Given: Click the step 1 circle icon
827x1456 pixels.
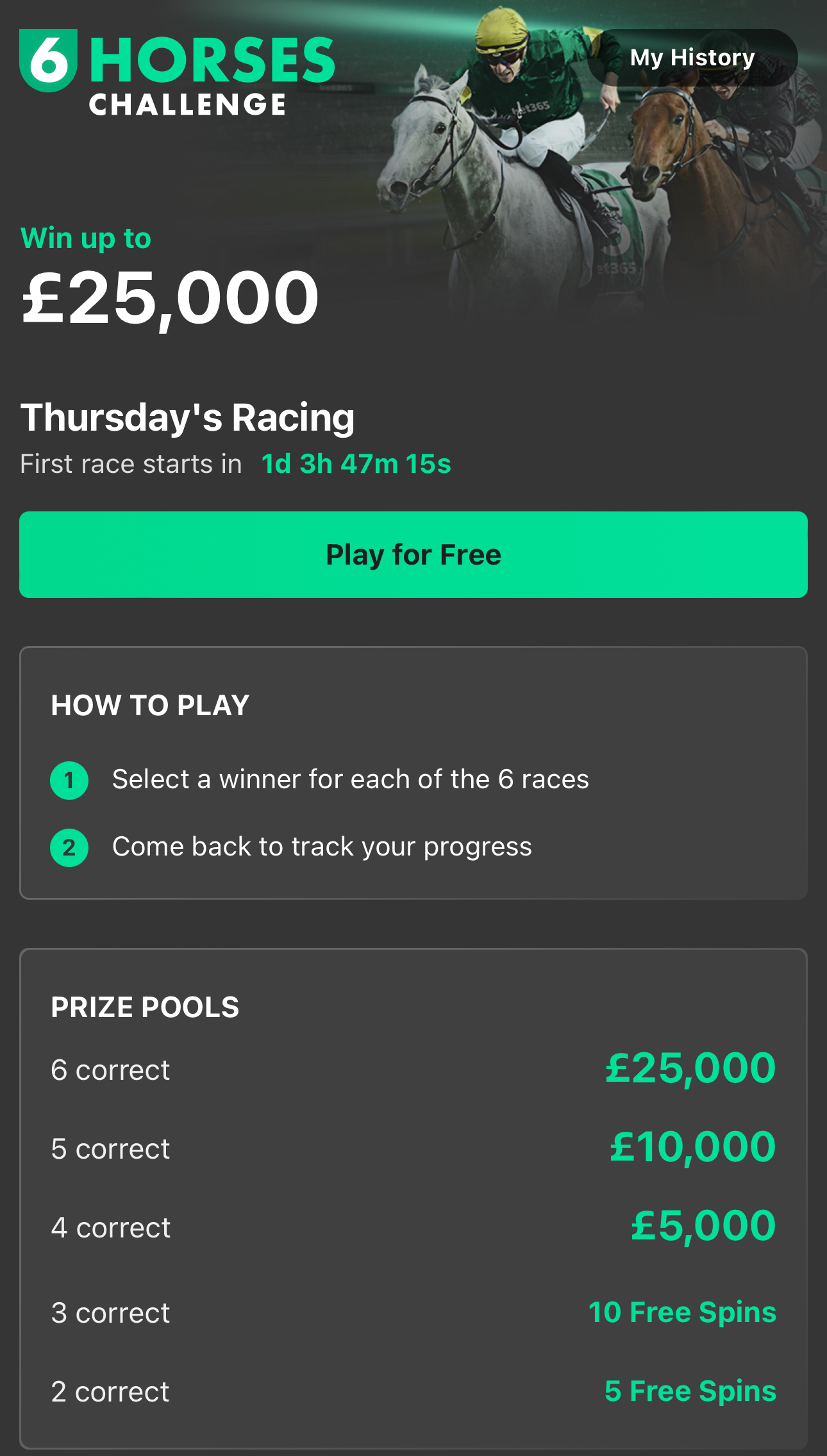Looking at the screenshot, I should point(69,781).
